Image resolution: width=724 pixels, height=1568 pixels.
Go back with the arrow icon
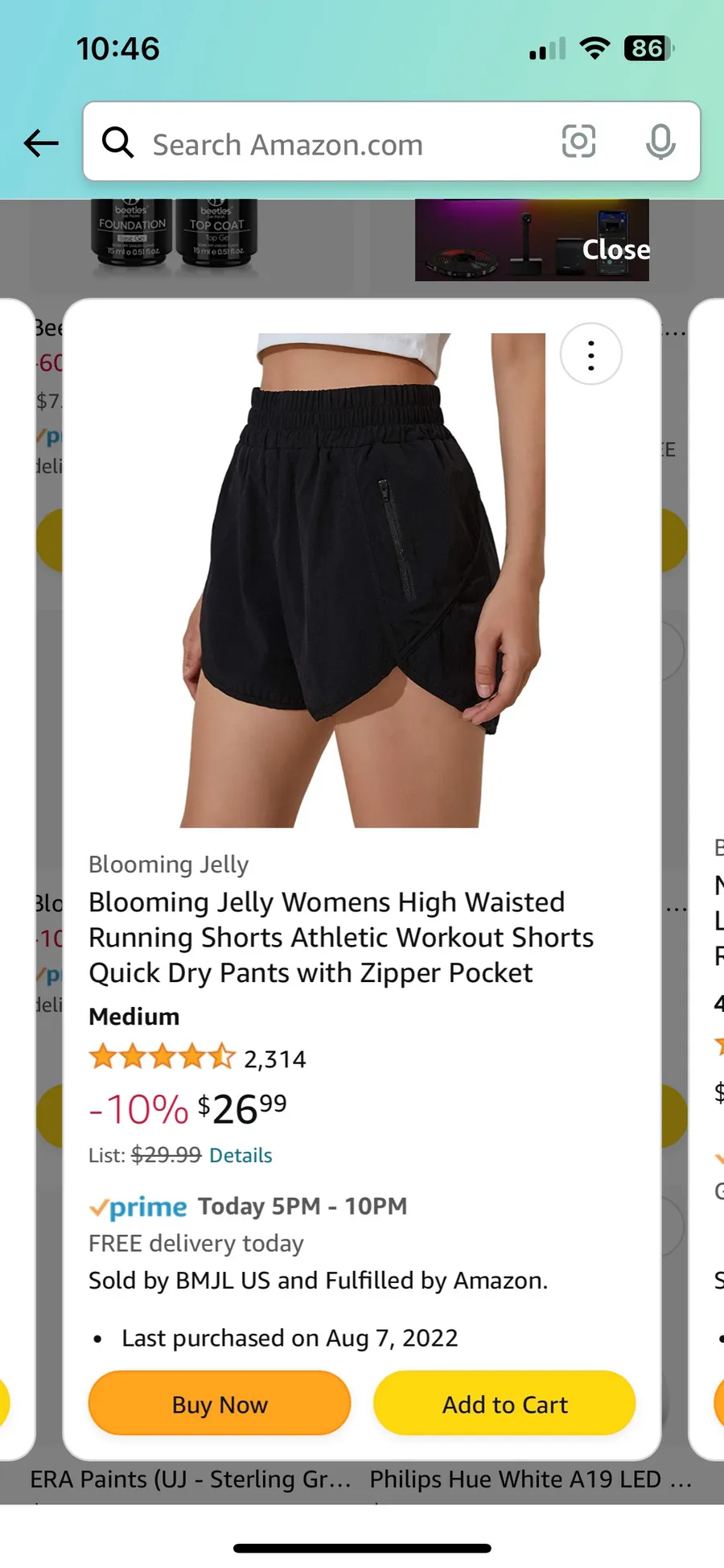click(x=41, y=144)
